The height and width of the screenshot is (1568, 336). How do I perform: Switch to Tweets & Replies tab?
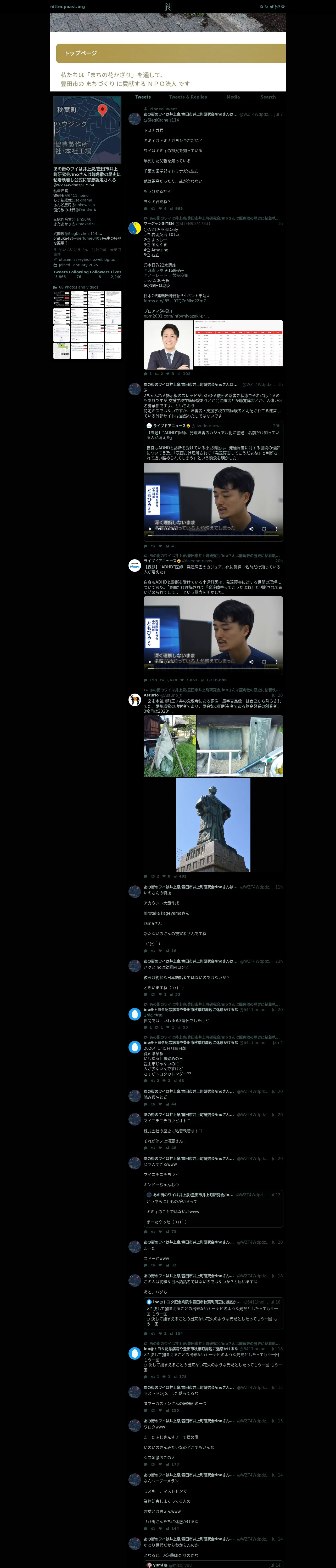coord(188,97)
